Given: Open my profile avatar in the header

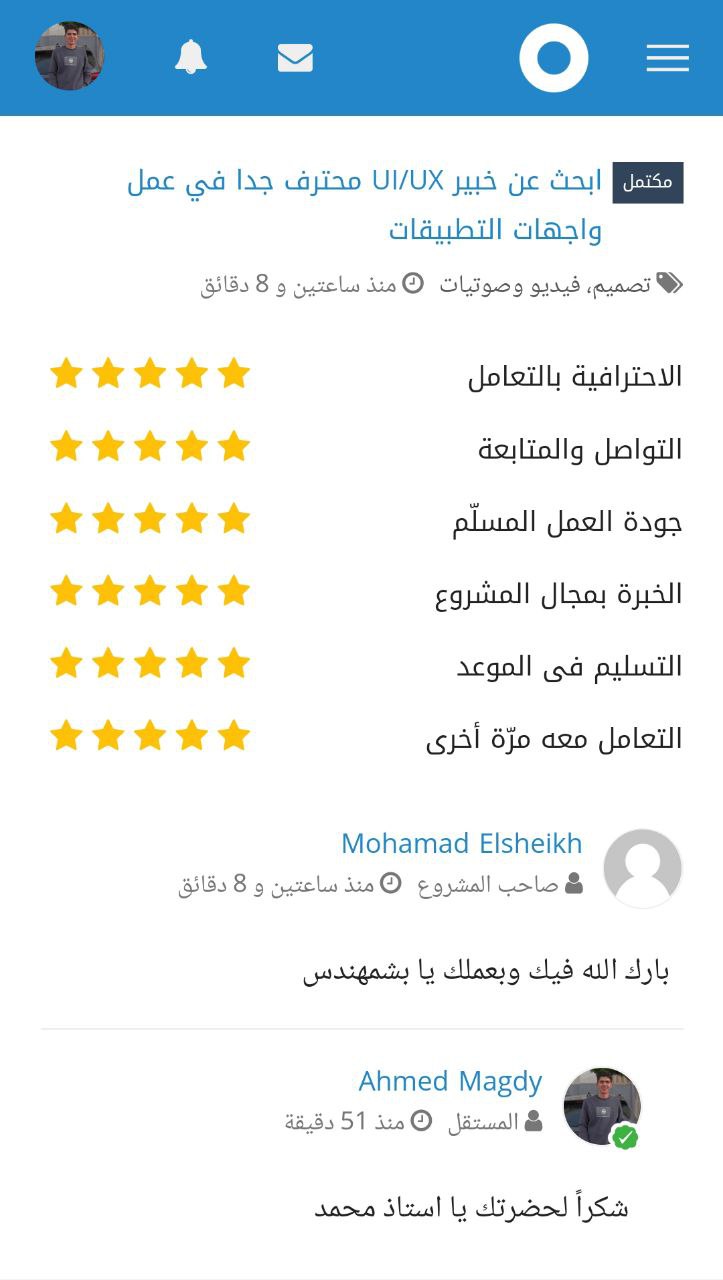Looking at the screenshot, I should point(69,56).
